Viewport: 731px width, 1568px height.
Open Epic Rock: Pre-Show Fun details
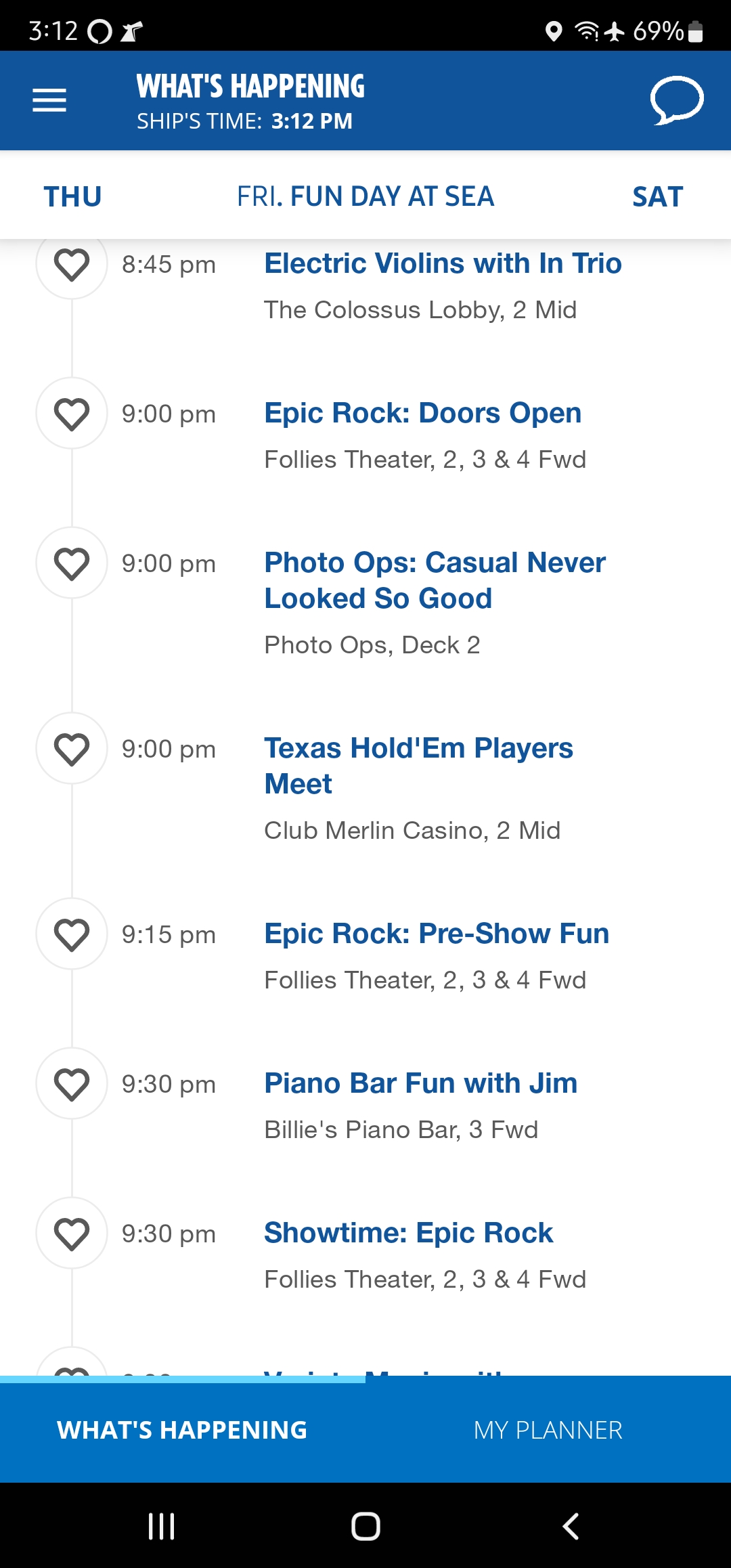pos(437,934)
